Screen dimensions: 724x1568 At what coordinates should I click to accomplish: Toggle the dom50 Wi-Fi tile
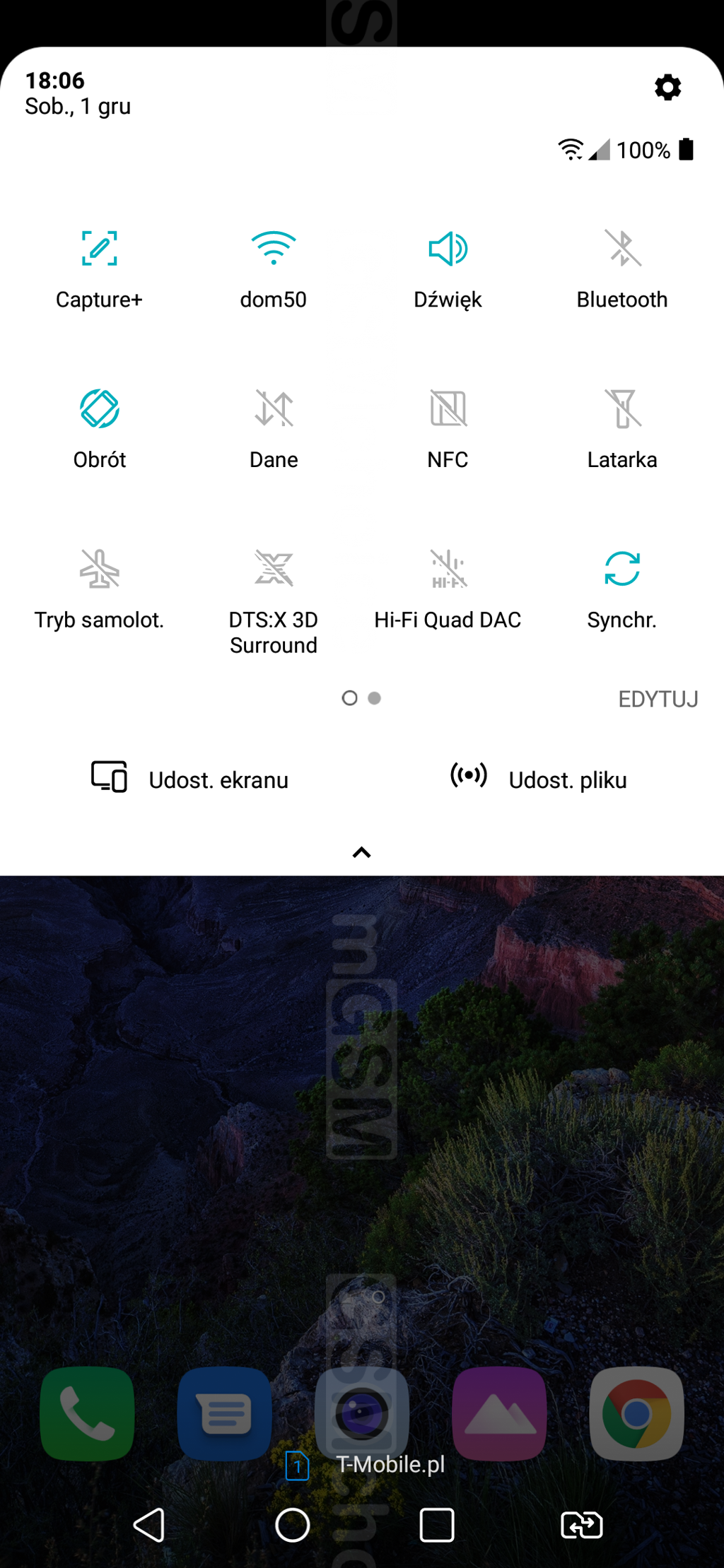274,270
